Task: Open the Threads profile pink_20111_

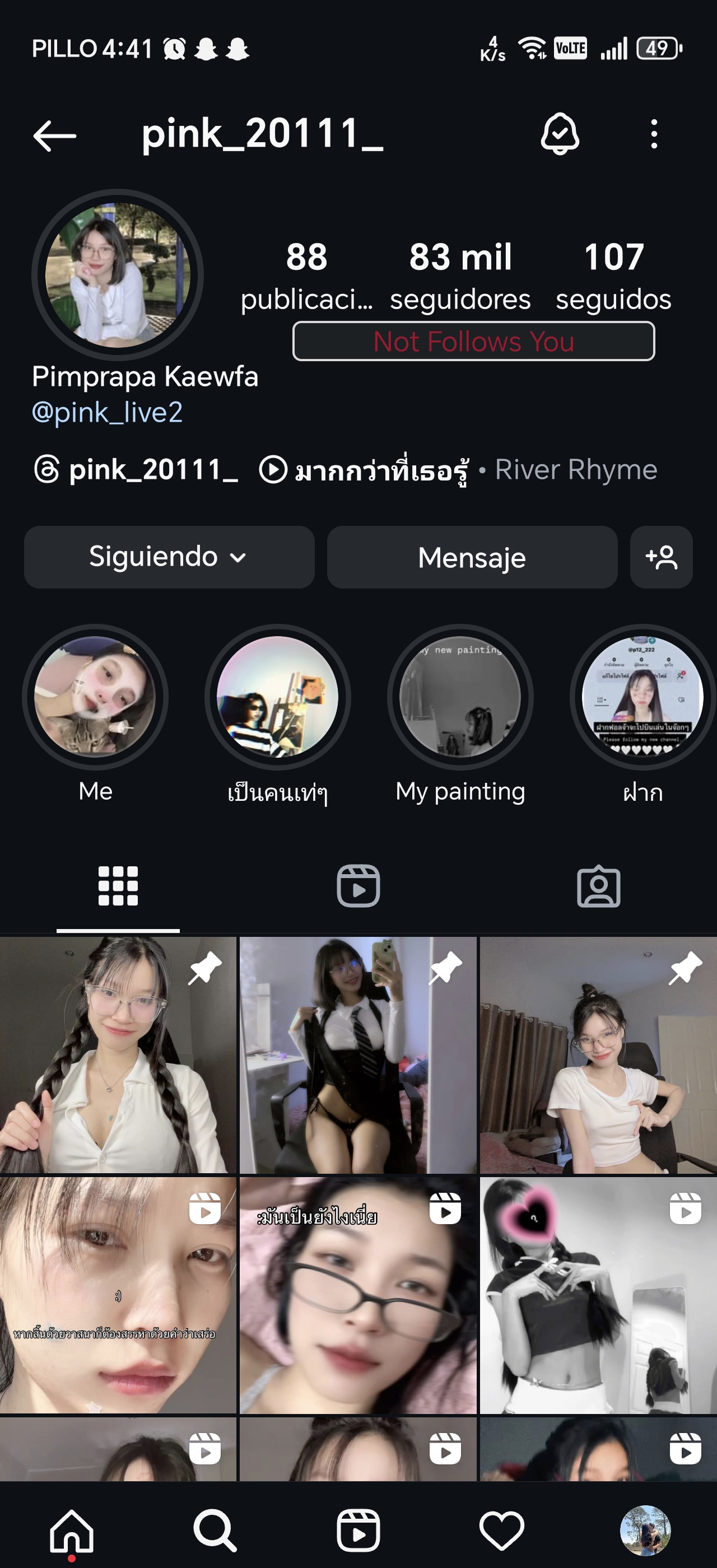Action: (135, 470)
